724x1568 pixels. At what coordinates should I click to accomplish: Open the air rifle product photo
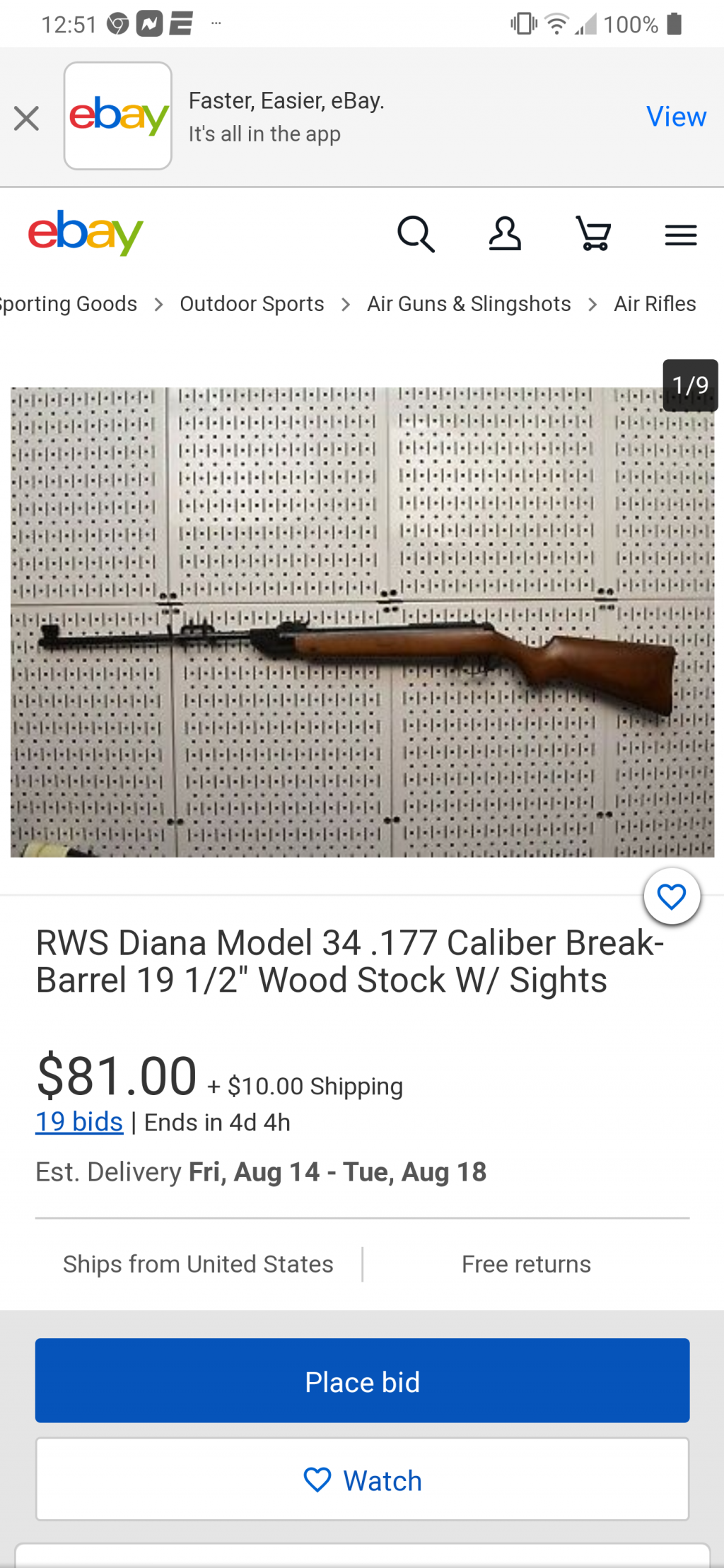point(362,622)
